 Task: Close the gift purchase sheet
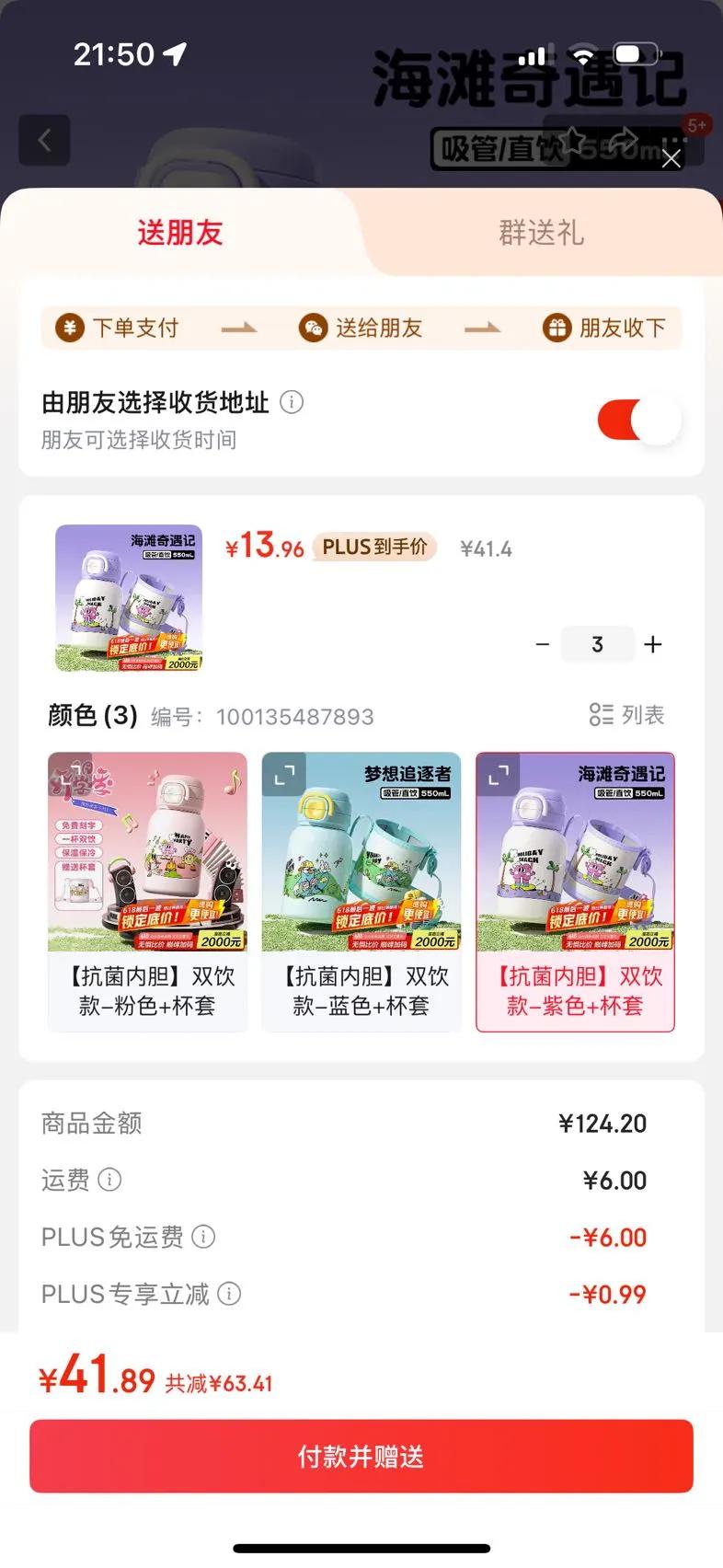(671, 158)
